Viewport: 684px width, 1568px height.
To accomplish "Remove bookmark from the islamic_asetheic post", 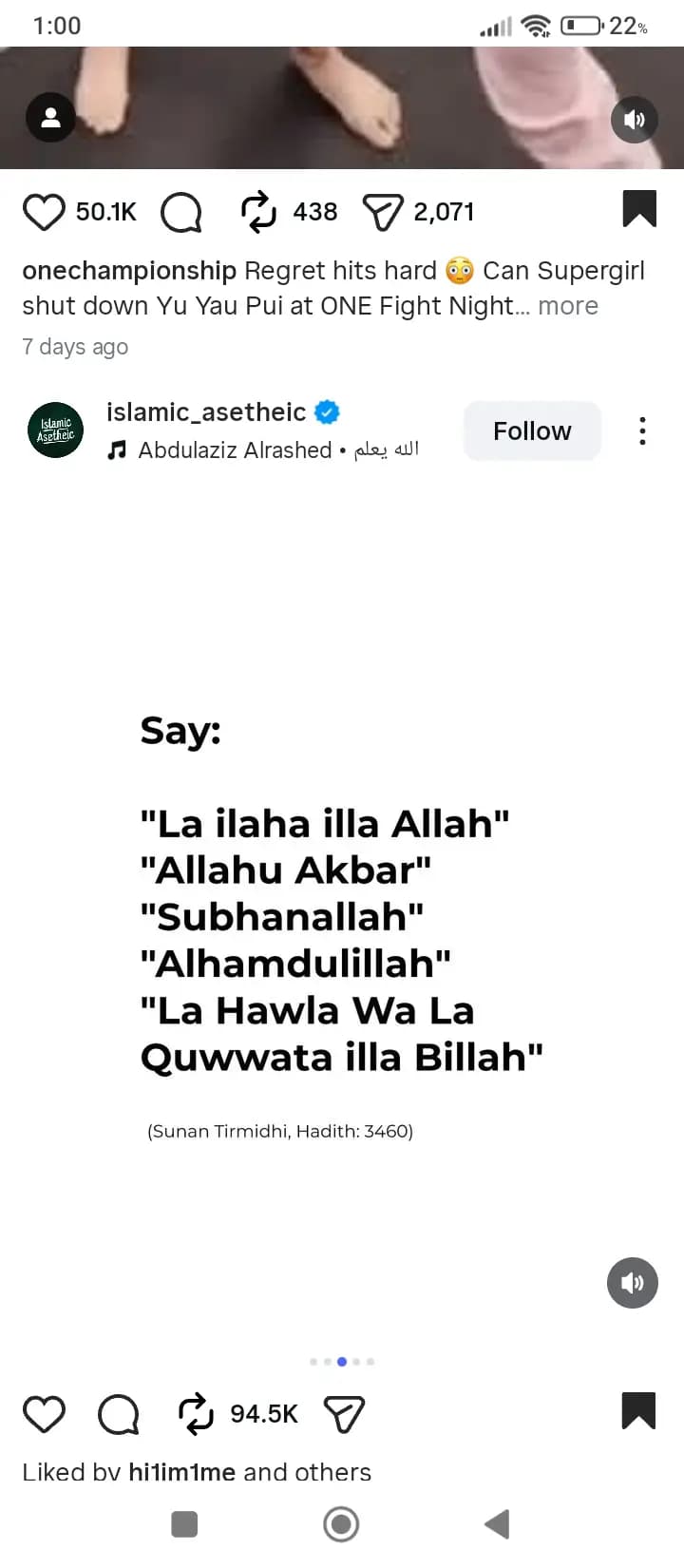I will tap(638, 1411).
